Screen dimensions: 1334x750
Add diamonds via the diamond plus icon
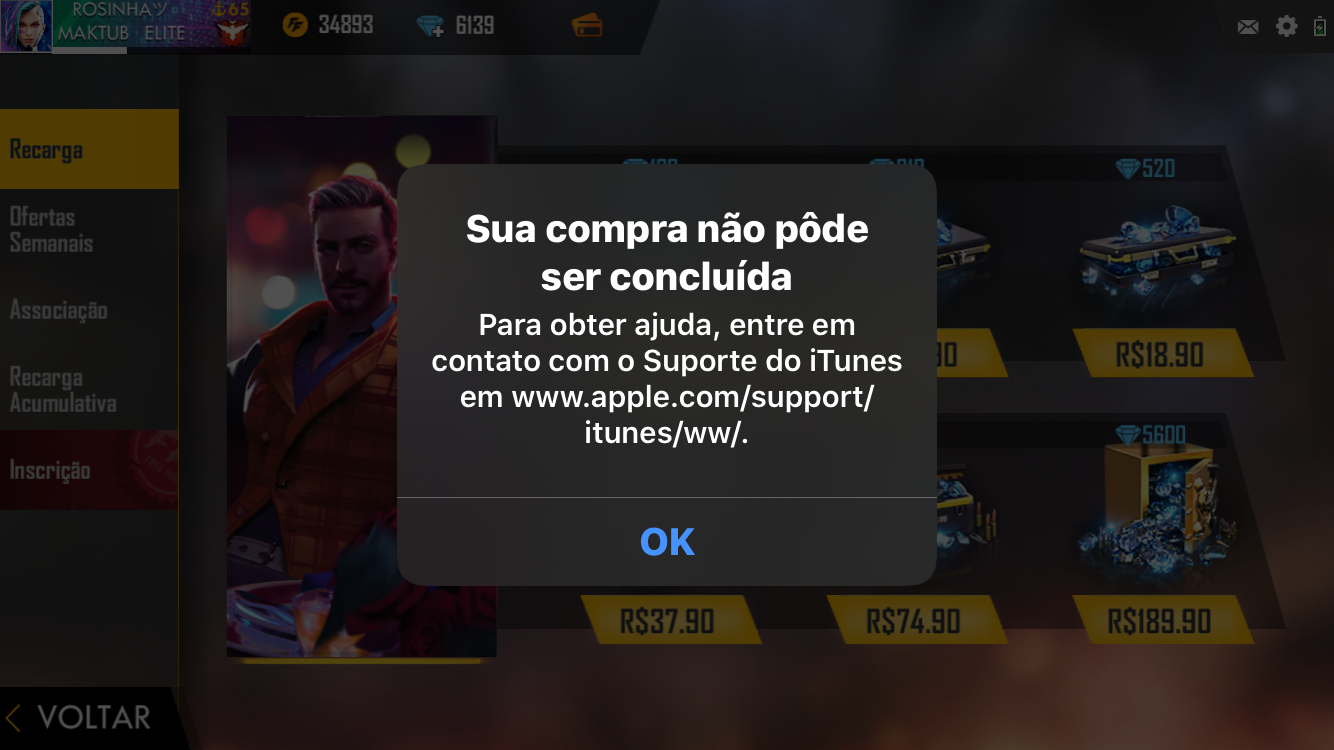click(431, 27)
